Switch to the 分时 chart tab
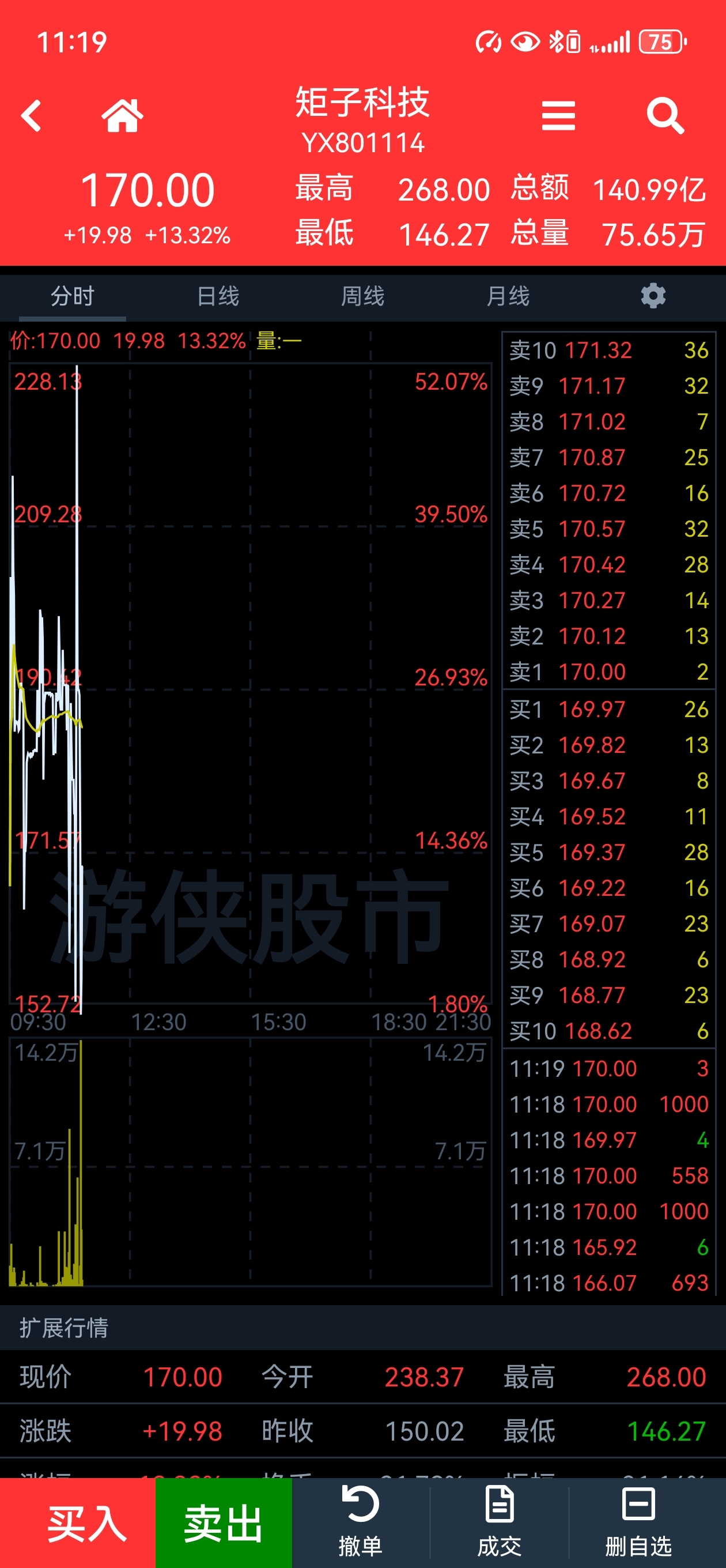Viewport: 726px width, 1568px height. 73,296
